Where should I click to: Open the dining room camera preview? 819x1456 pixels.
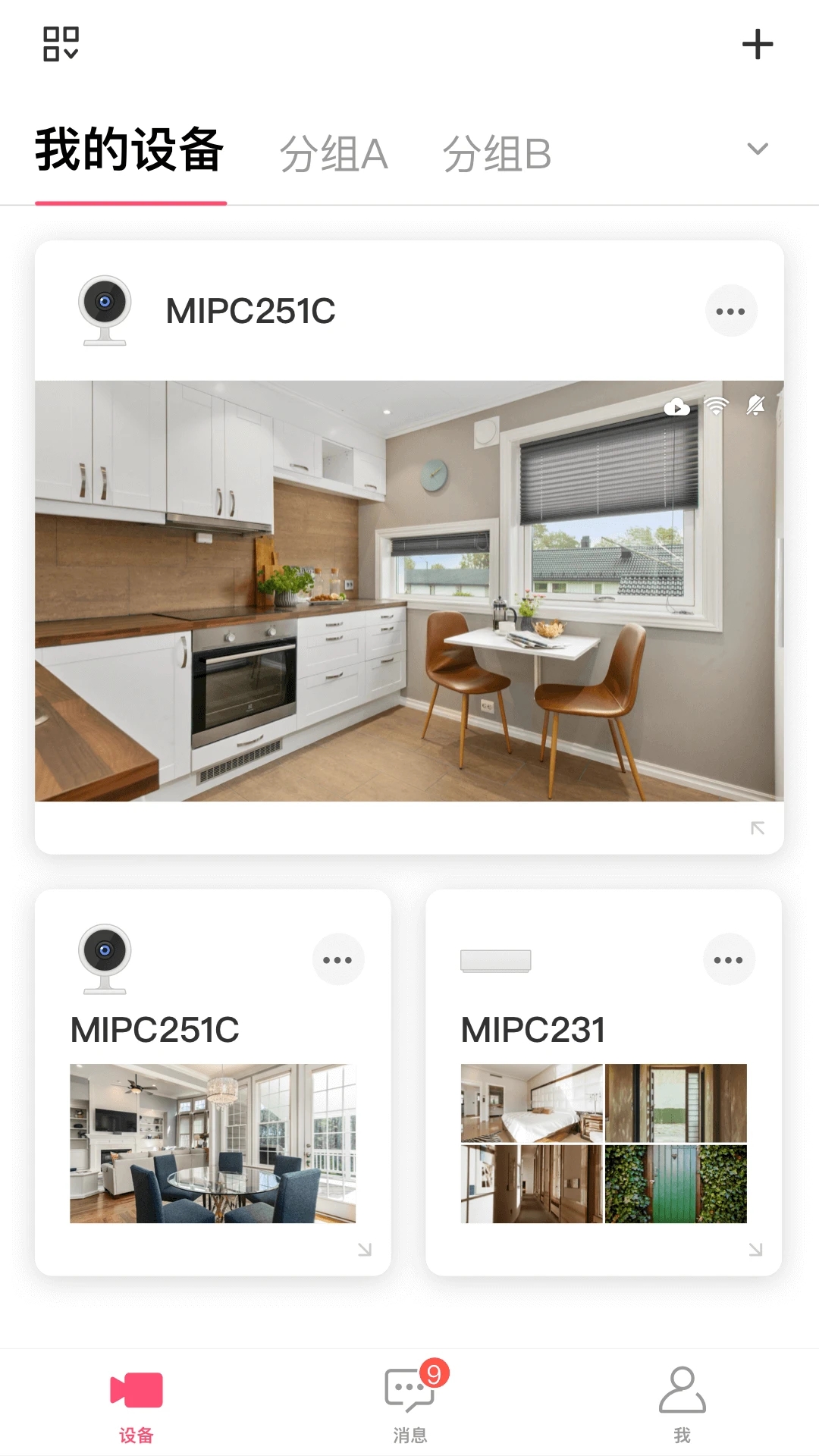pyautogui.click(x=212, y=1143)
